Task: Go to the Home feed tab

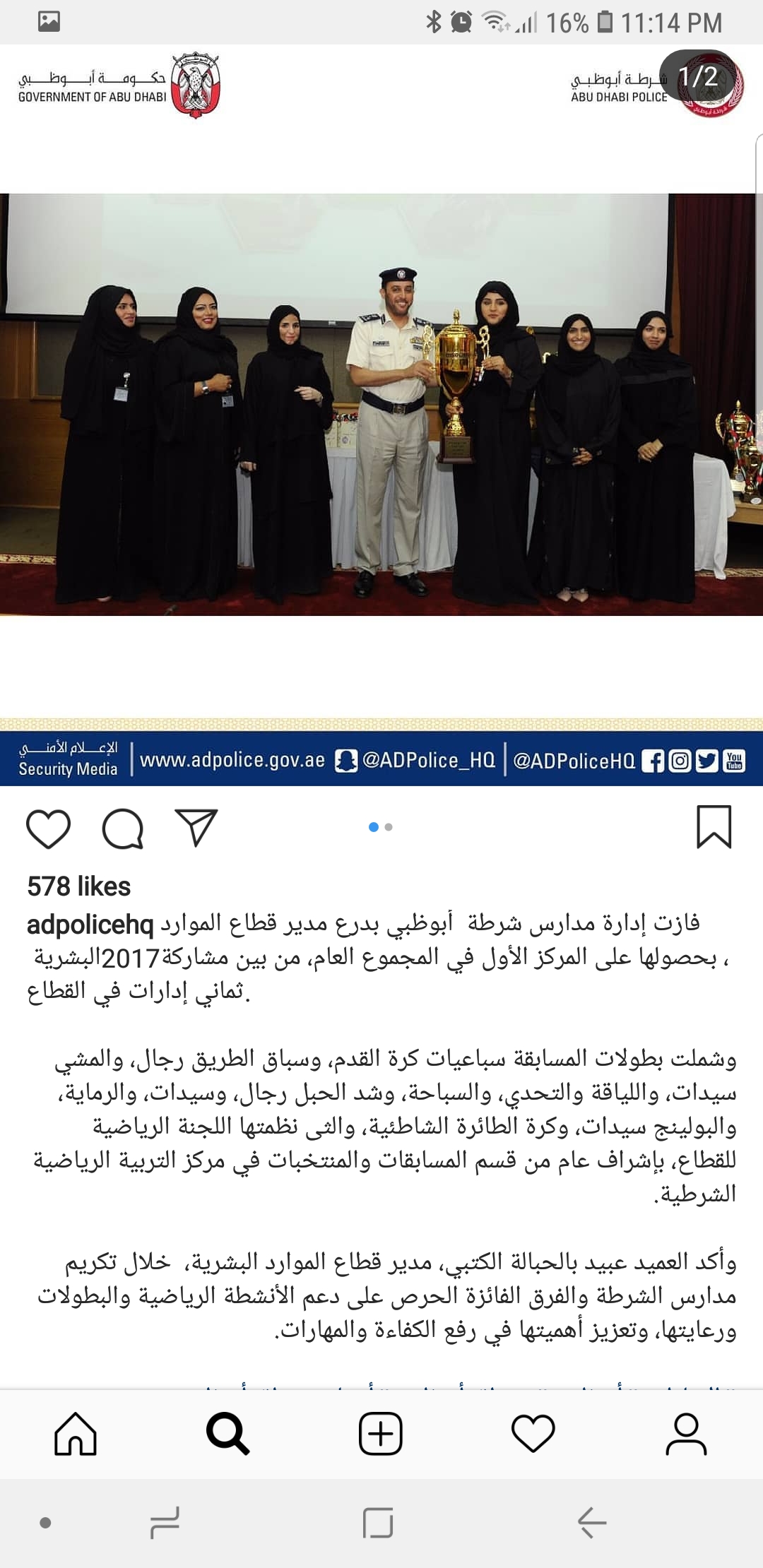Action: coord(76,1434)
